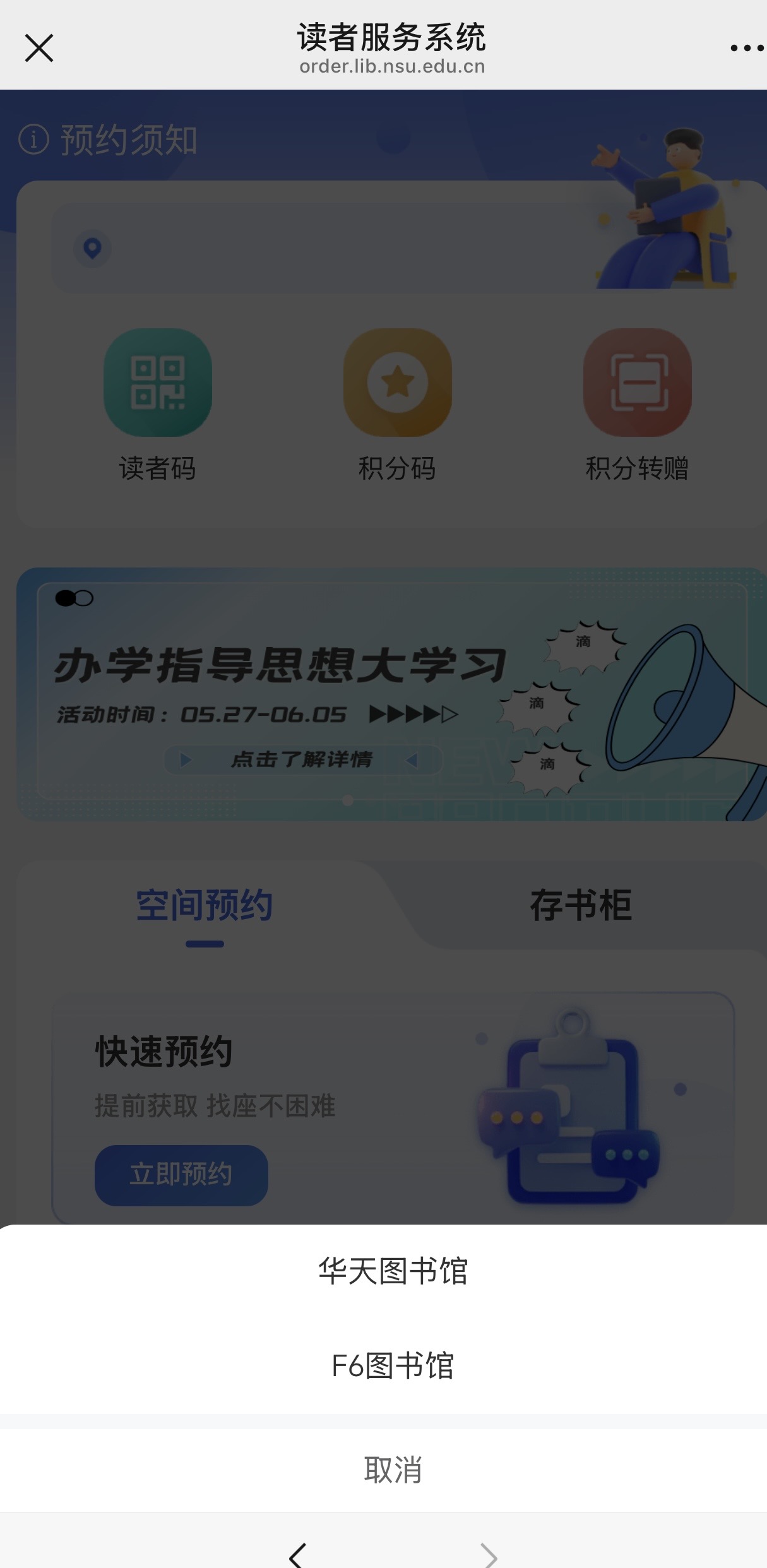Open the three-dot overflow menu
This screenshot has height=1568, width=767.
[x=747, y=48]
